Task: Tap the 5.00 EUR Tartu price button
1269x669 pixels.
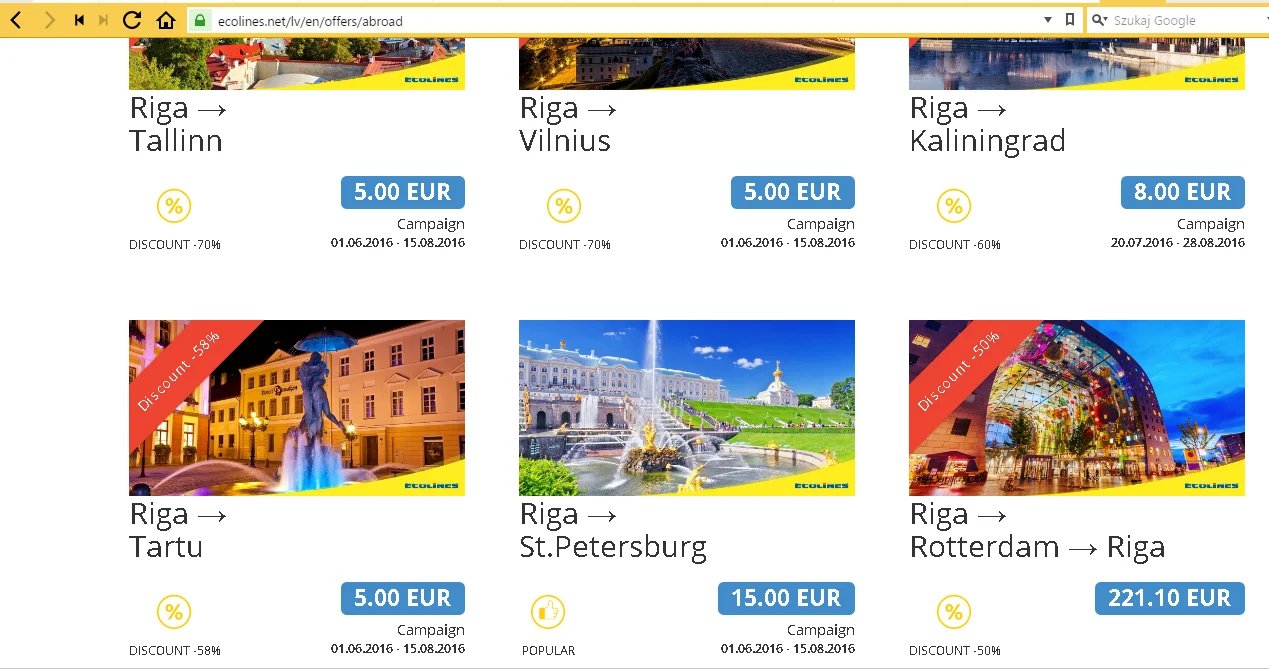Action: pos(403,598)
